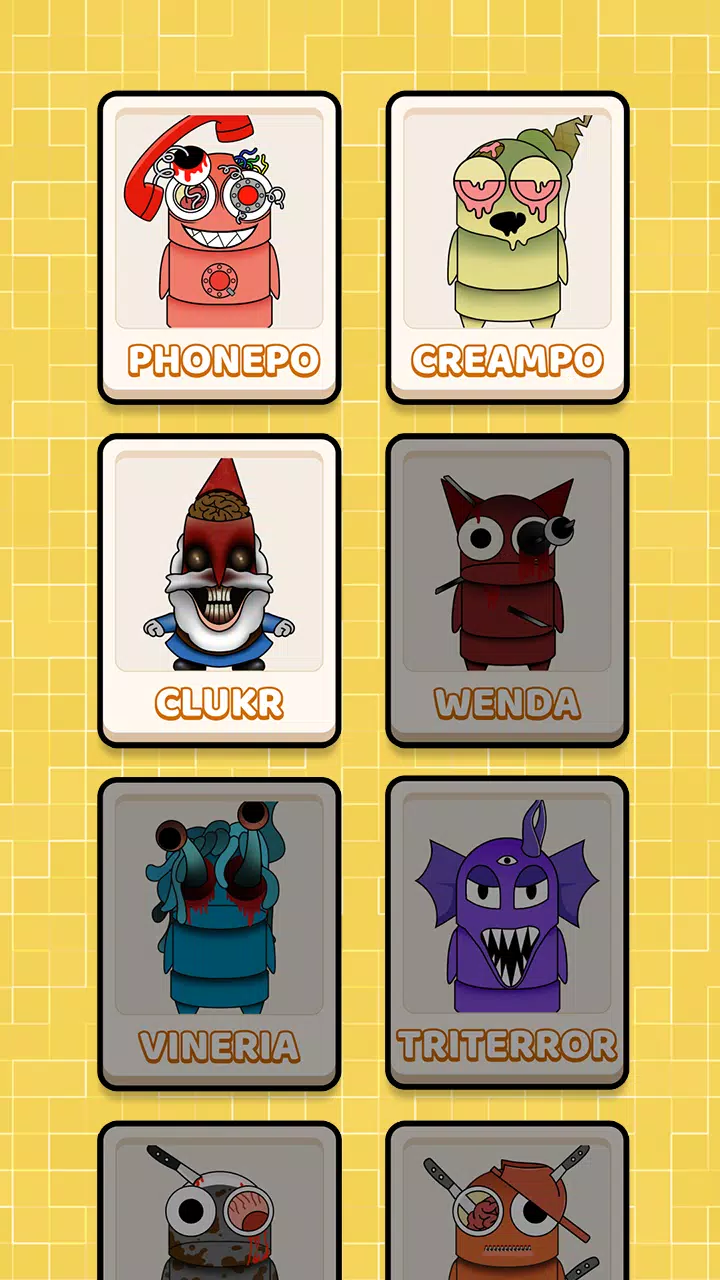Open the CREAMPO character card
This screenshot has width=720, height=1280.
tap(507, 247)
